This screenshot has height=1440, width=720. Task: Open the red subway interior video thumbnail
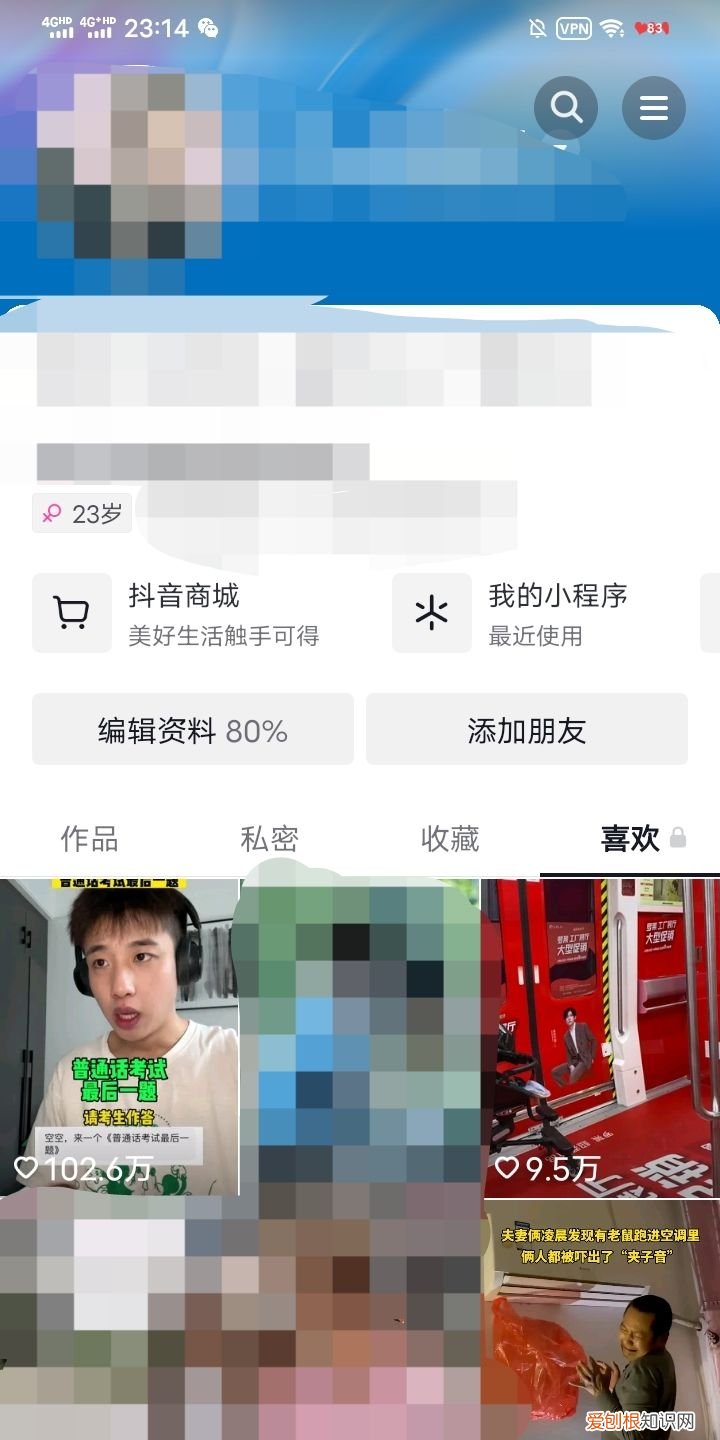point(600,1030)
